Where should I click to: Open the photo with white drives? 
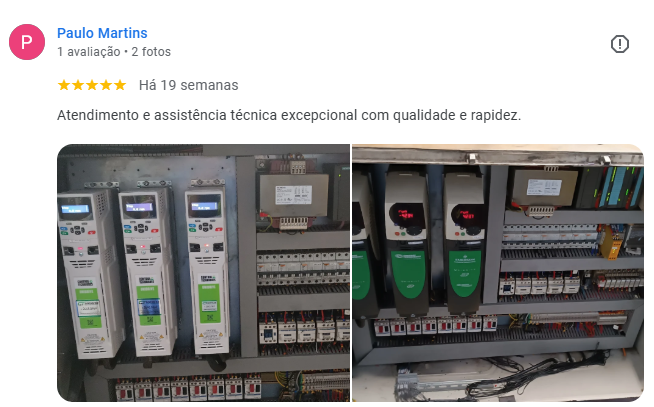click(x=203, y=272)
